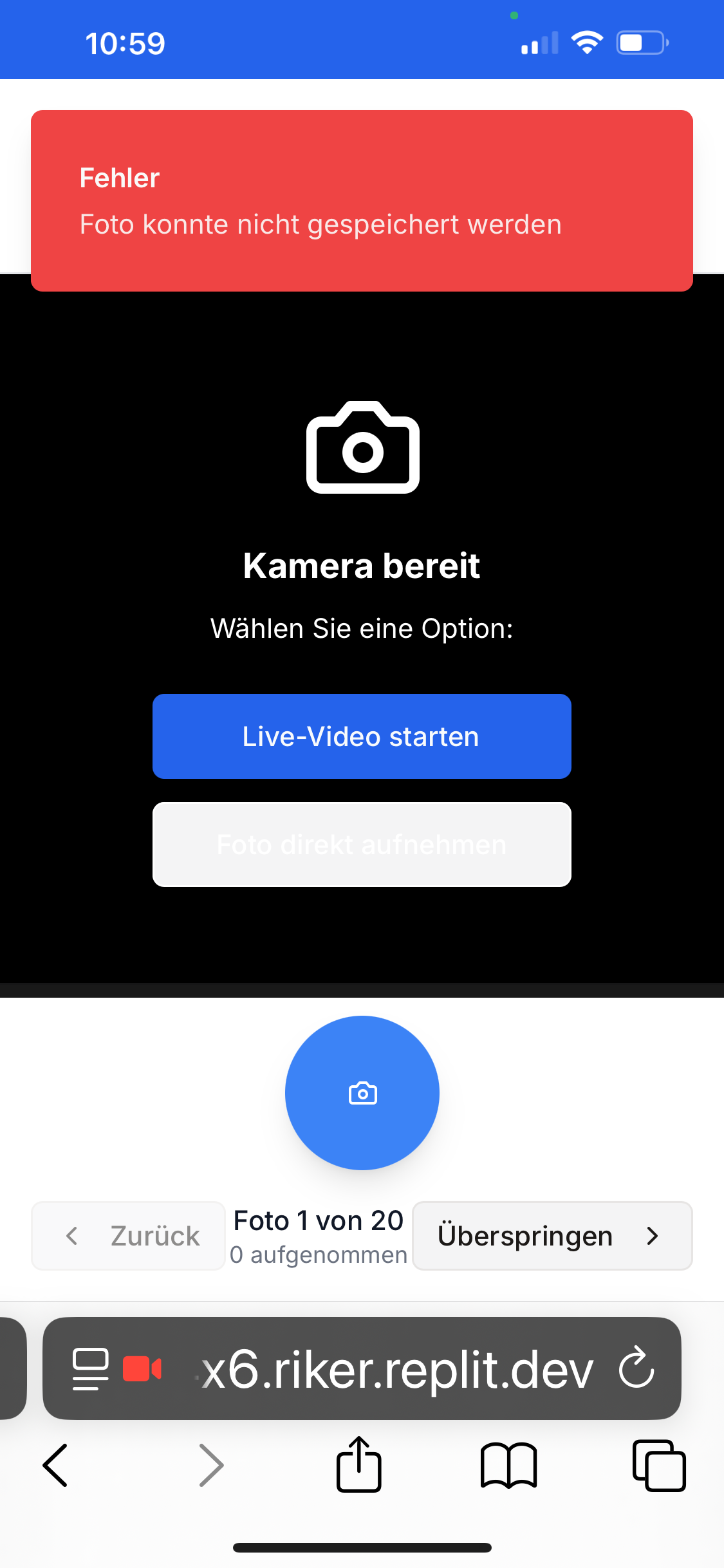The width and height of the screenshot is (724, 1568).
Task: Show all open Safari tabs
Action: (x=658, y=1465)
